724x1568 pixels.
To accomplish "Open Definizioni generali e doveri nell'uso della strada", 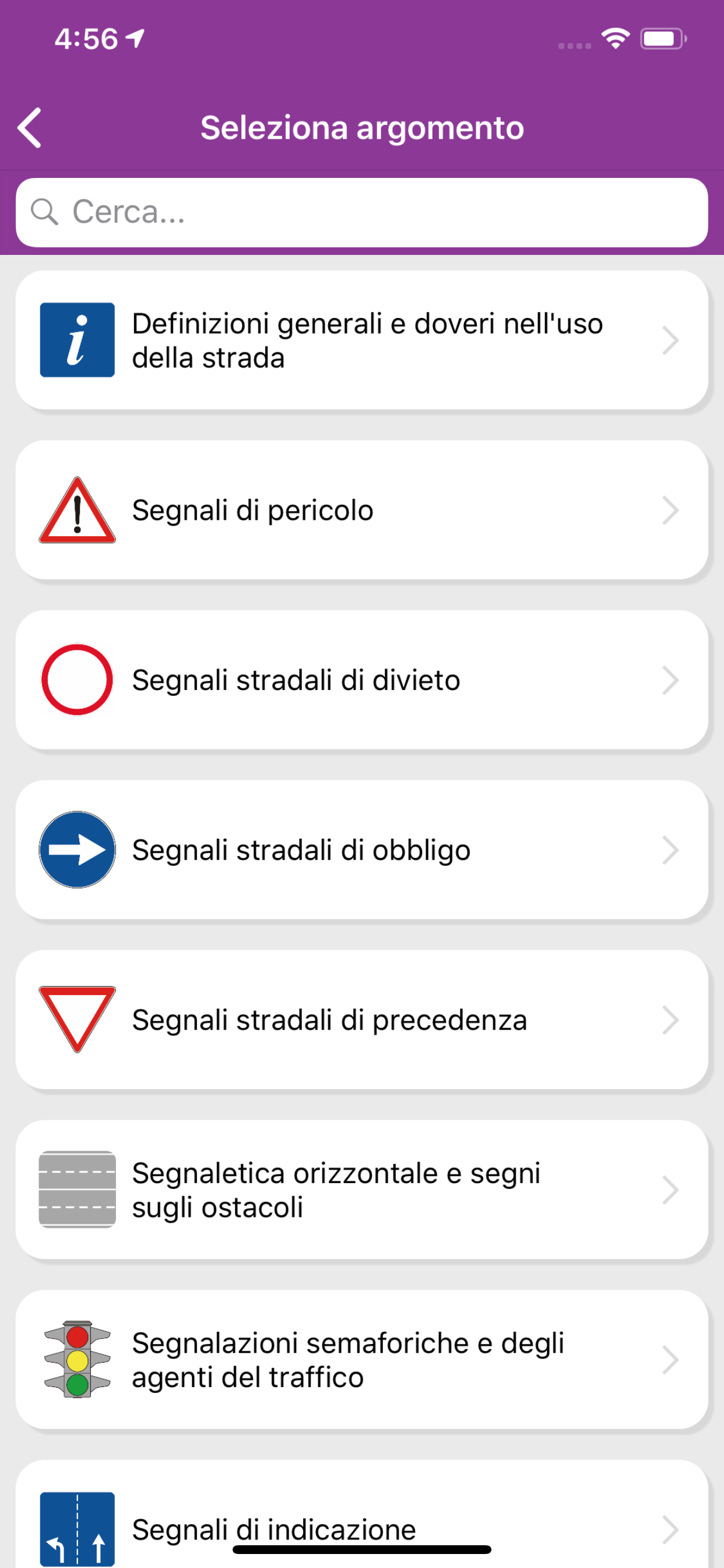I will 362,340.
